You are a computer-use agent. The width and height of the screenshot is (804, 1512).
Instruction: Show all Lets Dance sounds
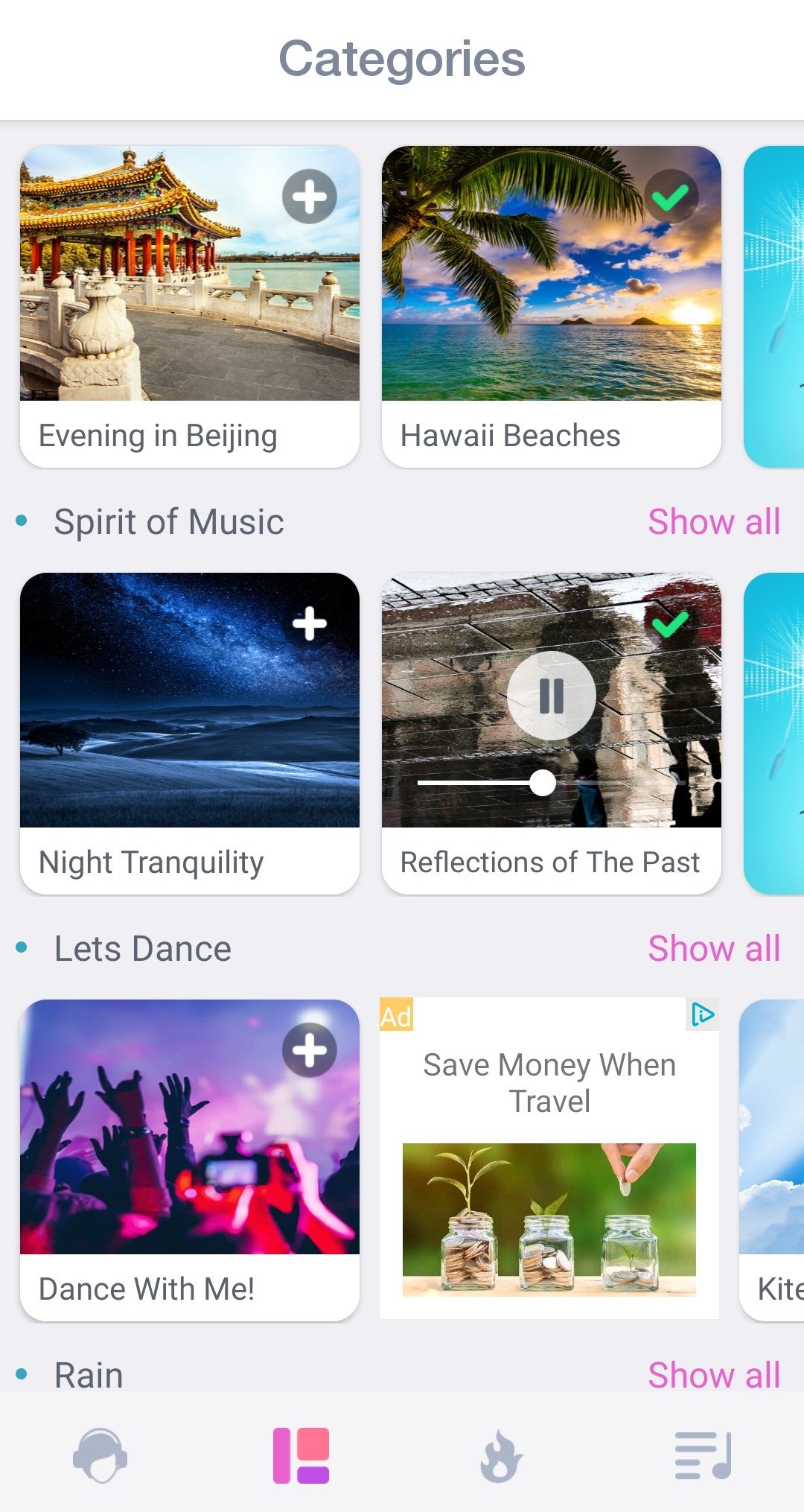click(714, 948)
